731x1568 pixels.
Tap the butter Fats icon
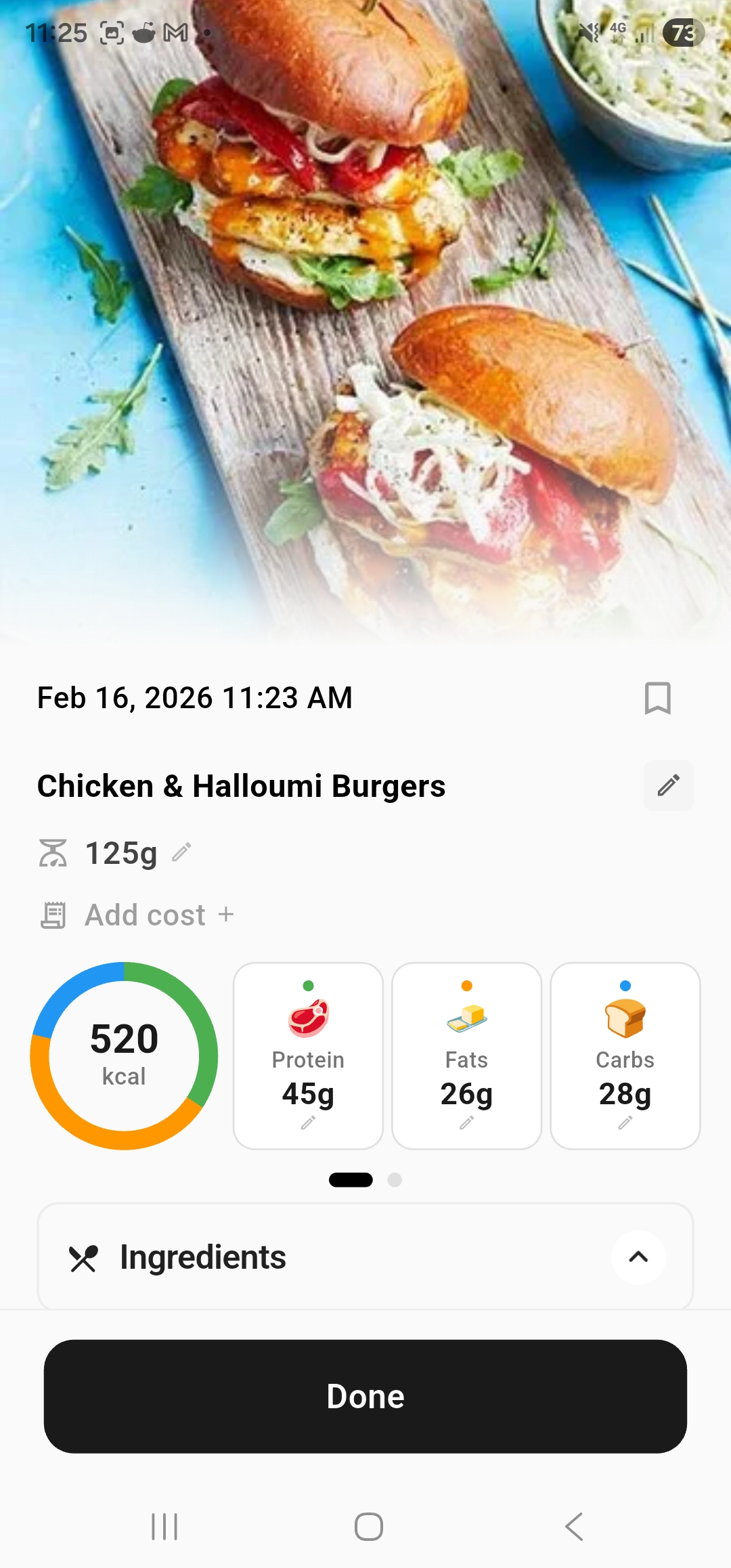pyautogui.click(x=466, y=1019)
